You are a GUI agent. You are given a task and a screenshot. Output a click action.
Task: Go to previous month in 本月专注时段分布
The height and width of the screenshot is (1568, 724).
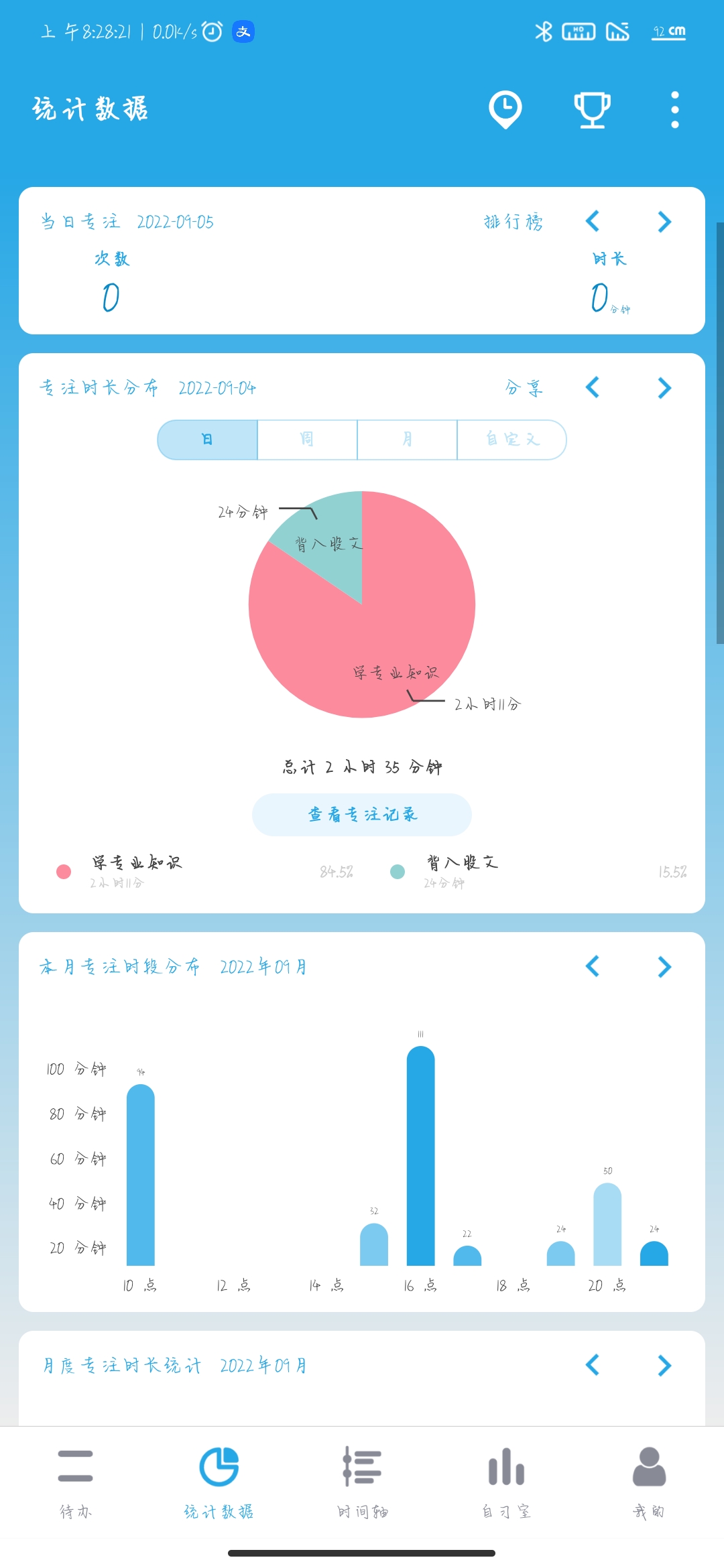[593, 966]
